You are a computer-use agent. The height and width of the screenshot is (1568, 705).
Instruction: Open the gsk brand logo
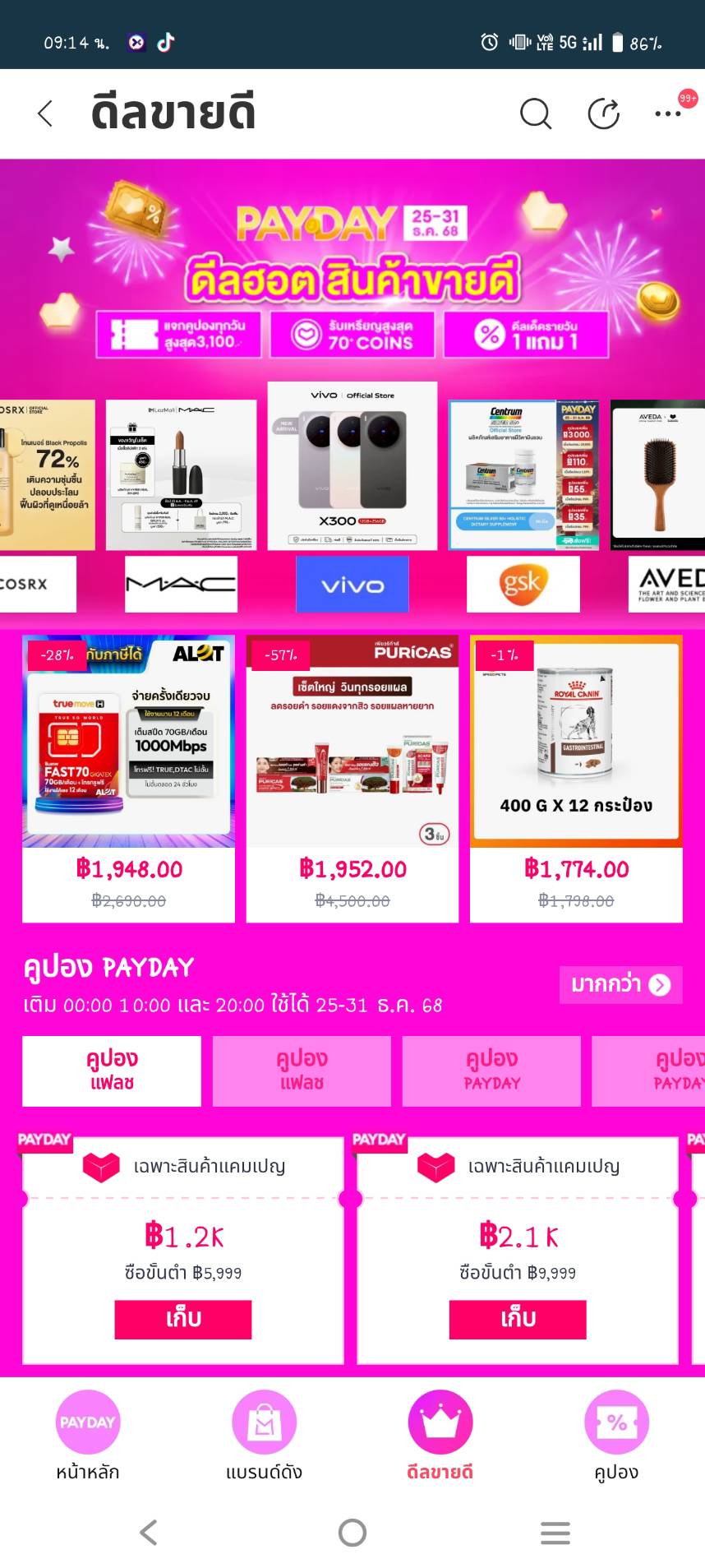coord(523,584)
